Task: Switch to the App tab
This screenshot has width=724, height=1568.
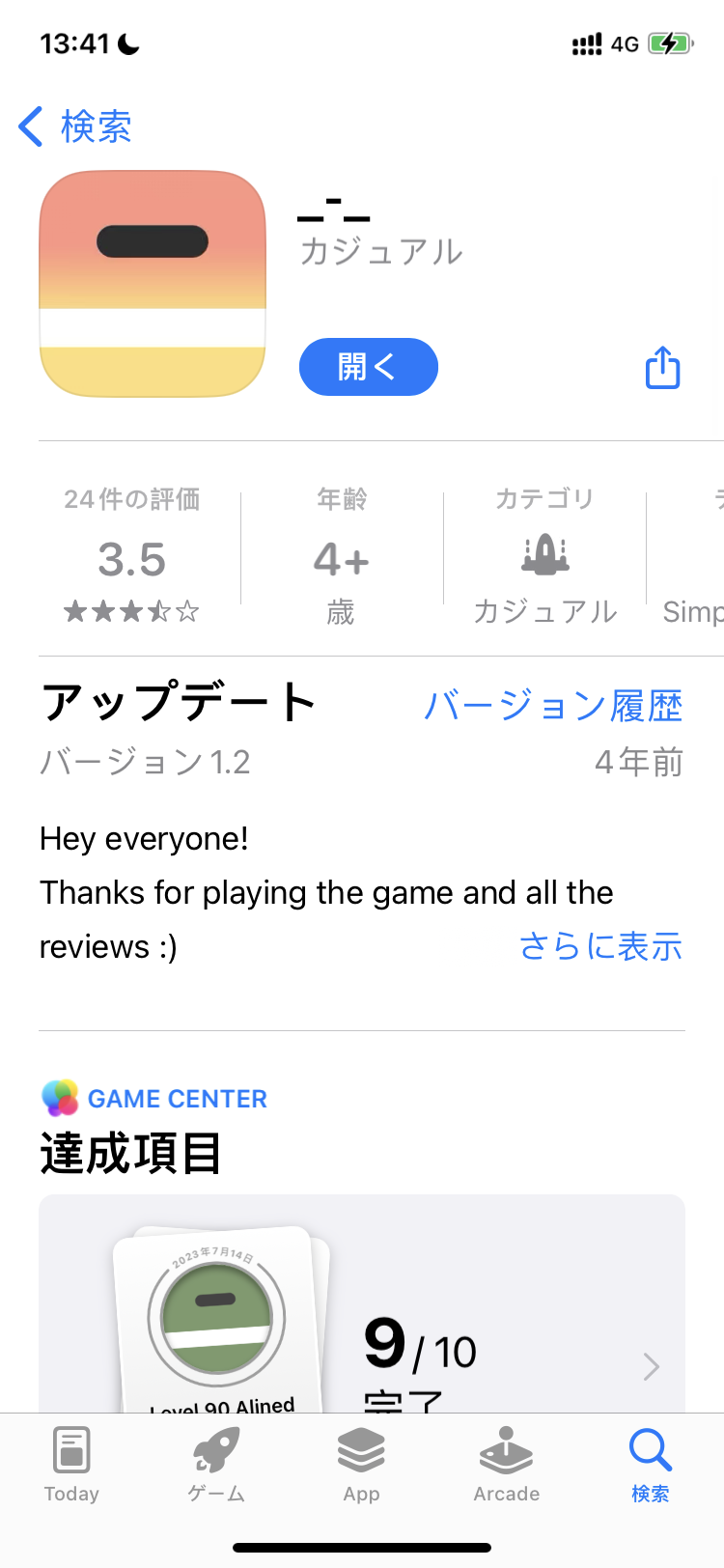Action: click(362, 1465)
